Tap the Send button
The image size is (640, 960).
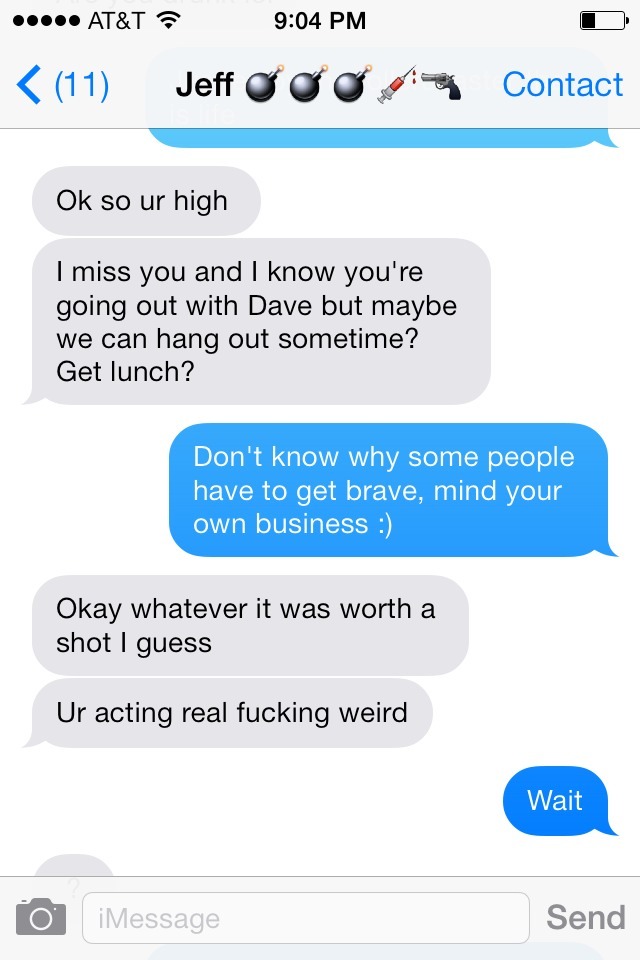586,917
